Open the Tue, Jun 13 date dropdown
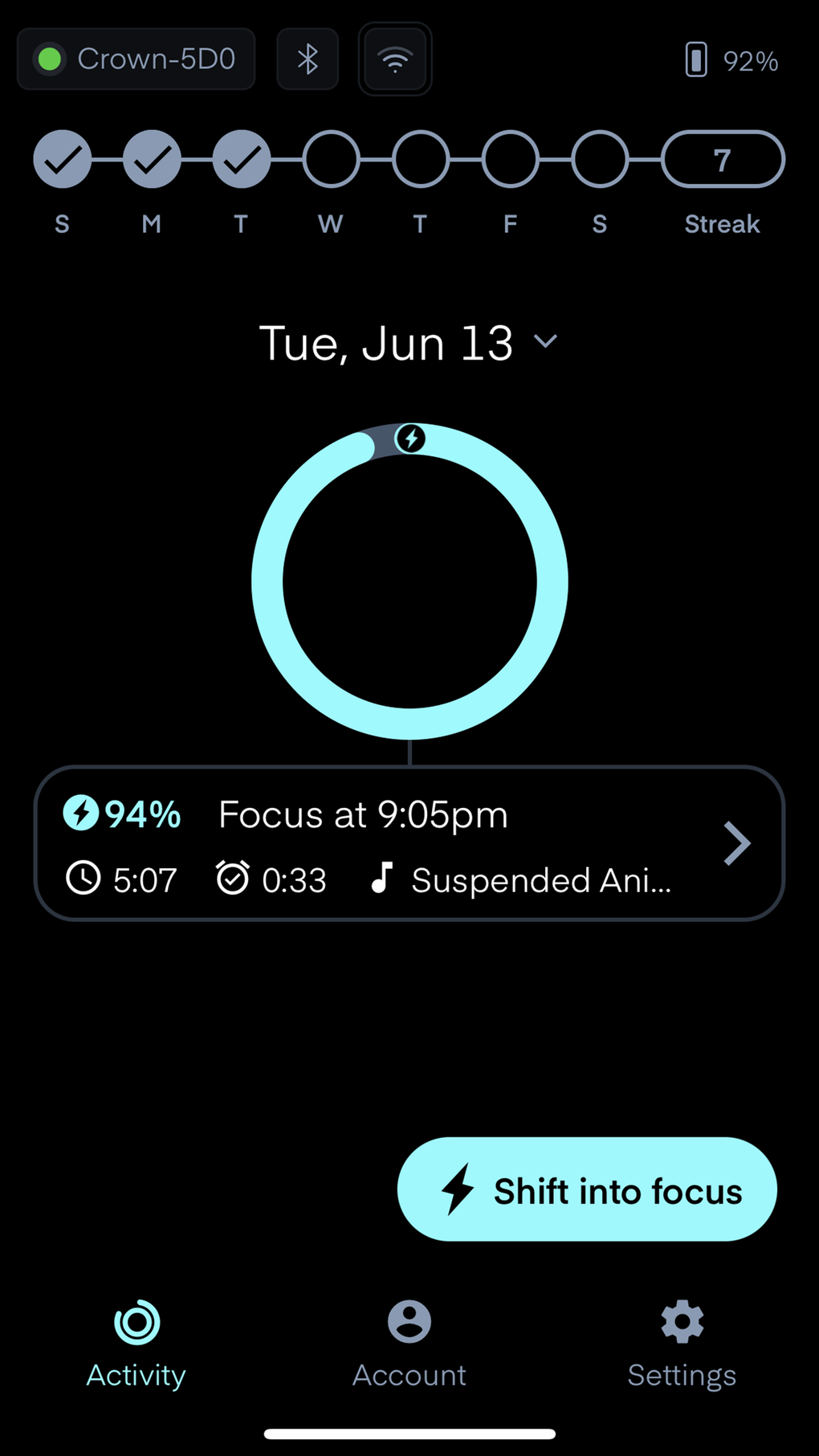The height and width of the screenshot is (1456, 819). 408,344
